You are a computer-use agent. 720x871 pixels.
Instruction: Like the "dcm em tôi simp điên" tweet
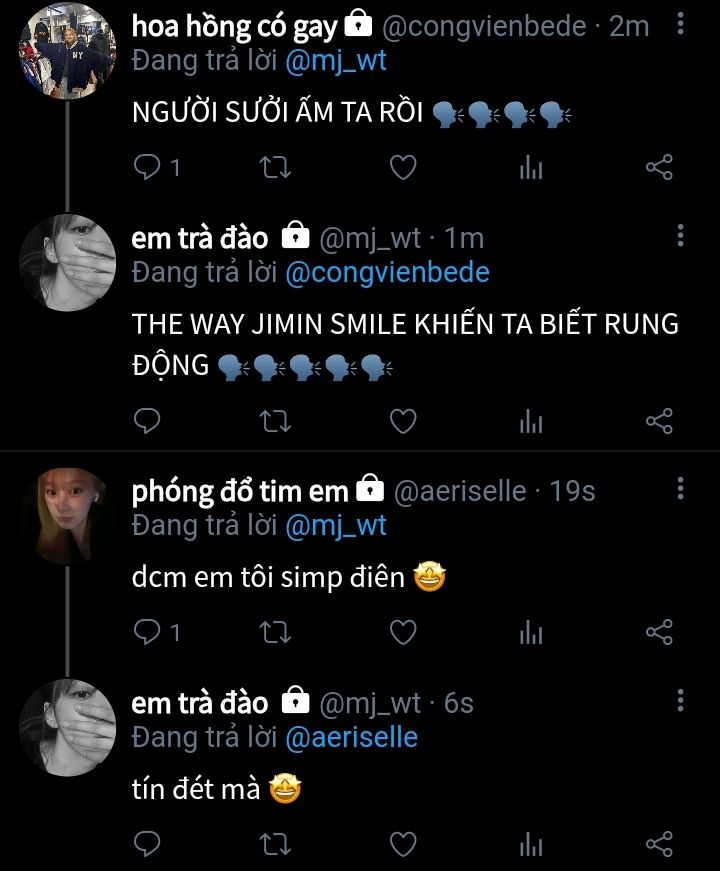(x=402, y=632)
